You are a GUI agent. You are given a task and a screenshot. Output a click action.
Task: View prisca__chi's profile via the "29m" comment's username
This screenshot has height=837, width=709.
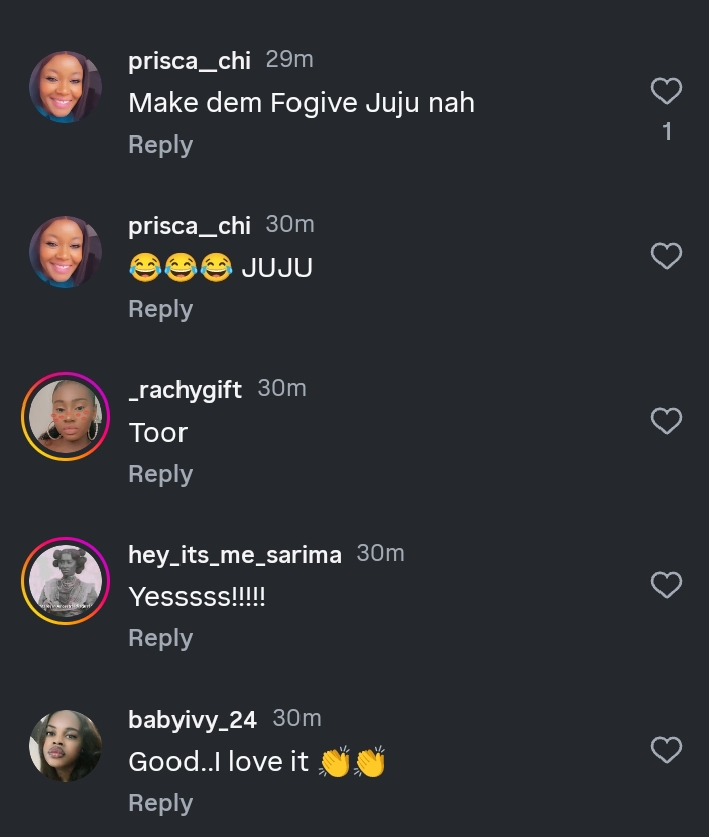[189, 61]
